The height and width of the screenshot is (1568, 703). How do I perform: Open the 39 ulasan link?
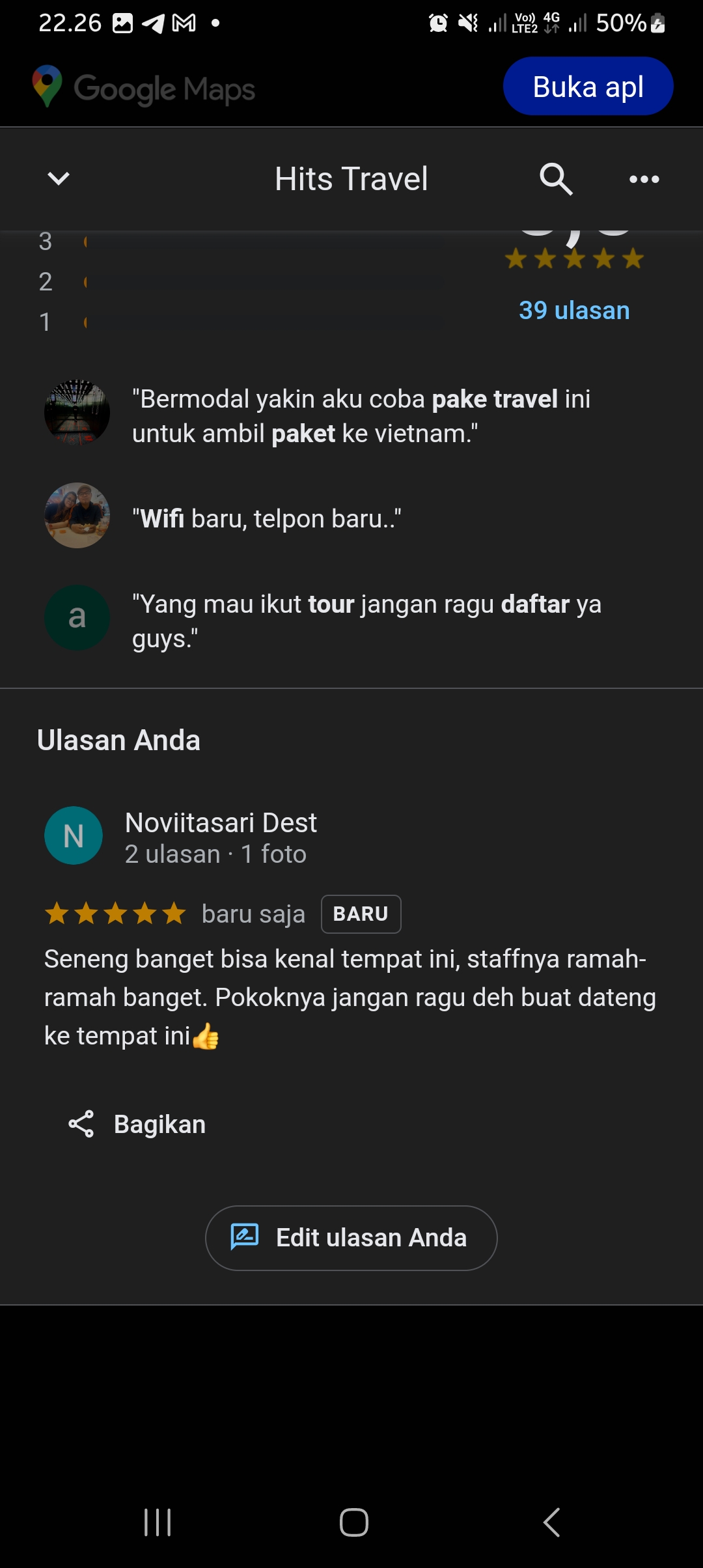(574, 310)
